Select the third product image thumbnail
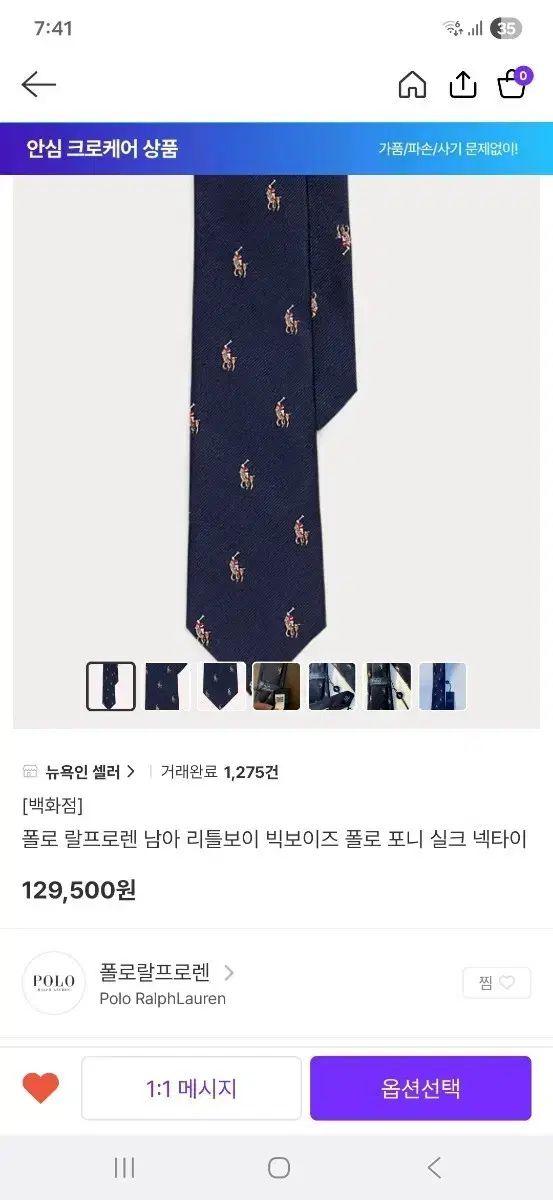Screen dimensions: 553x1200 (x=222, y=686)
